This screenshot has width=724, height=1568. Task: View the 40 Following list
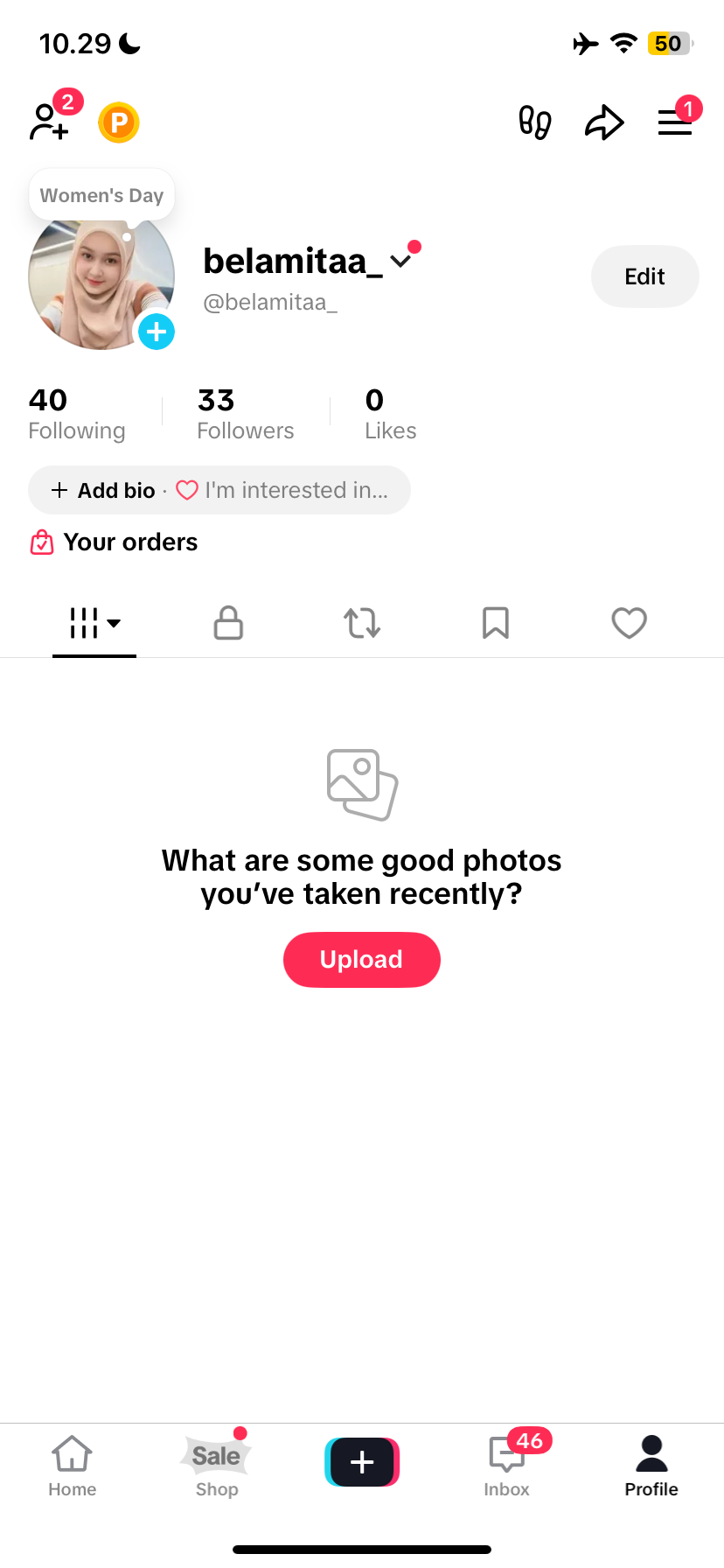(77, 414)
